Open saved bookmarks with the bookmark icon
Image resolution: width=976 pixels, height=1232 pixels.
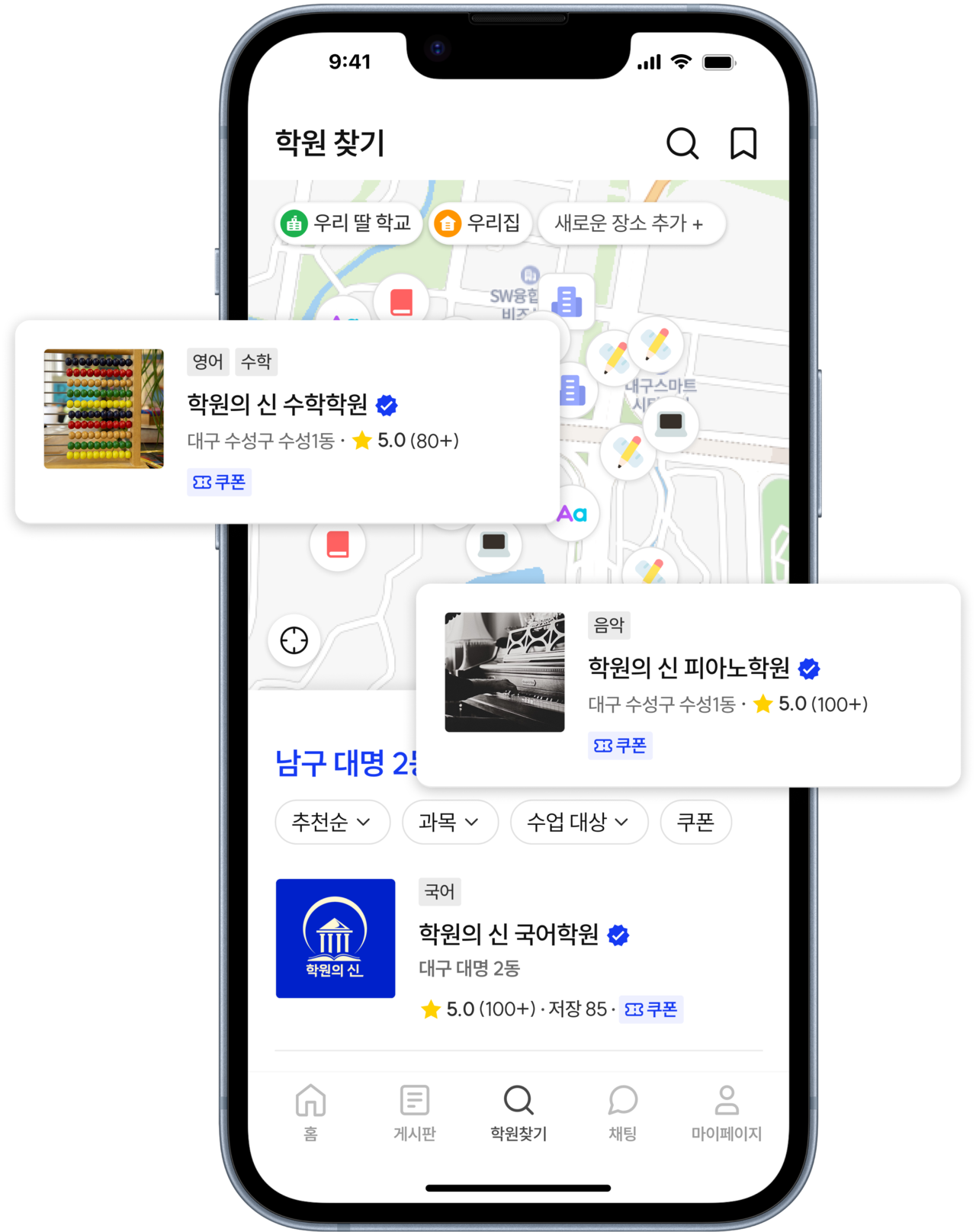pyautogui.click(x=743, y=143)
